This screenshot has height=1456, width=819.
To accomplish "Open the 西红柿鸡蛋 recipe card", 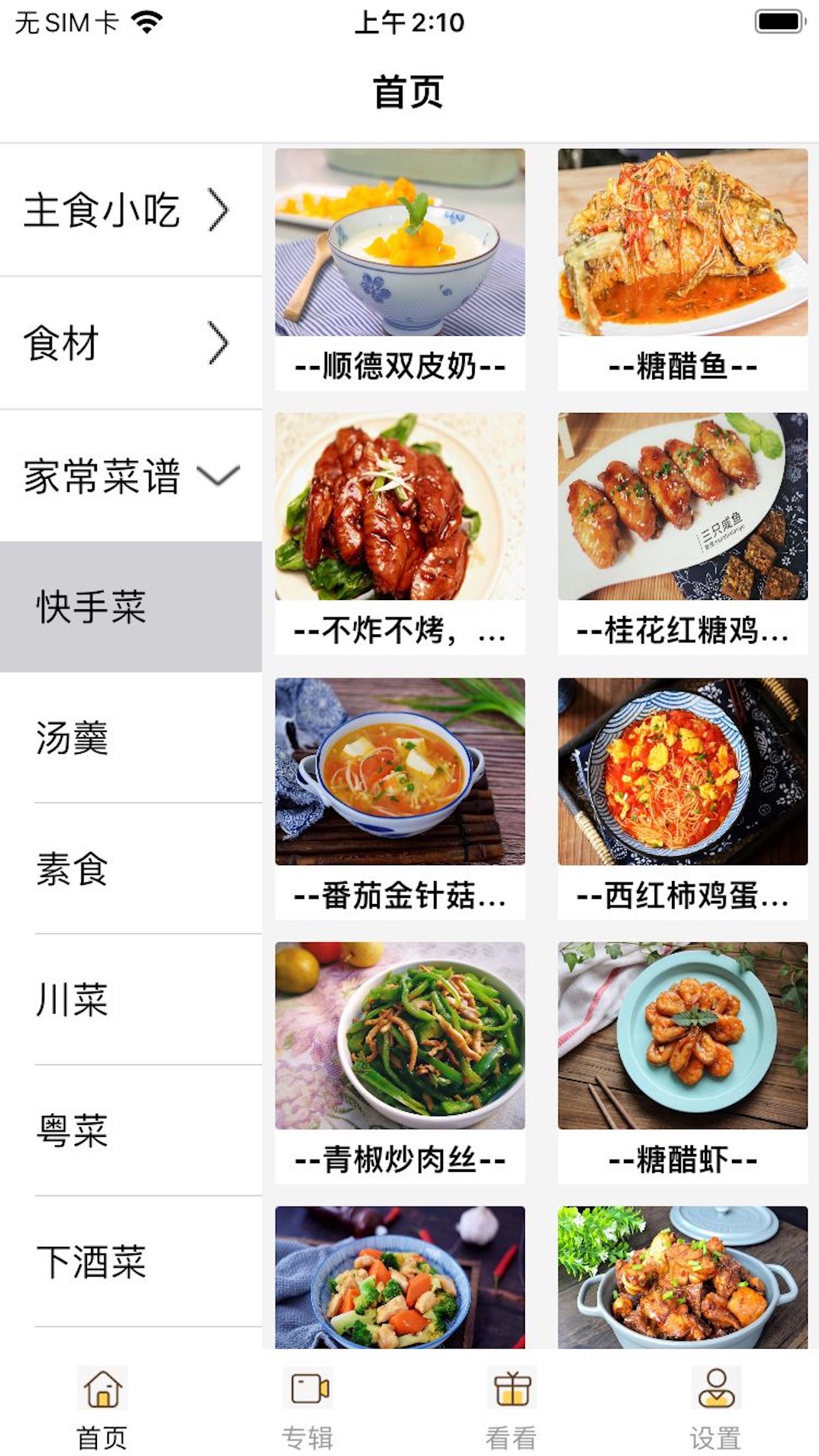I will pos(682,798).
